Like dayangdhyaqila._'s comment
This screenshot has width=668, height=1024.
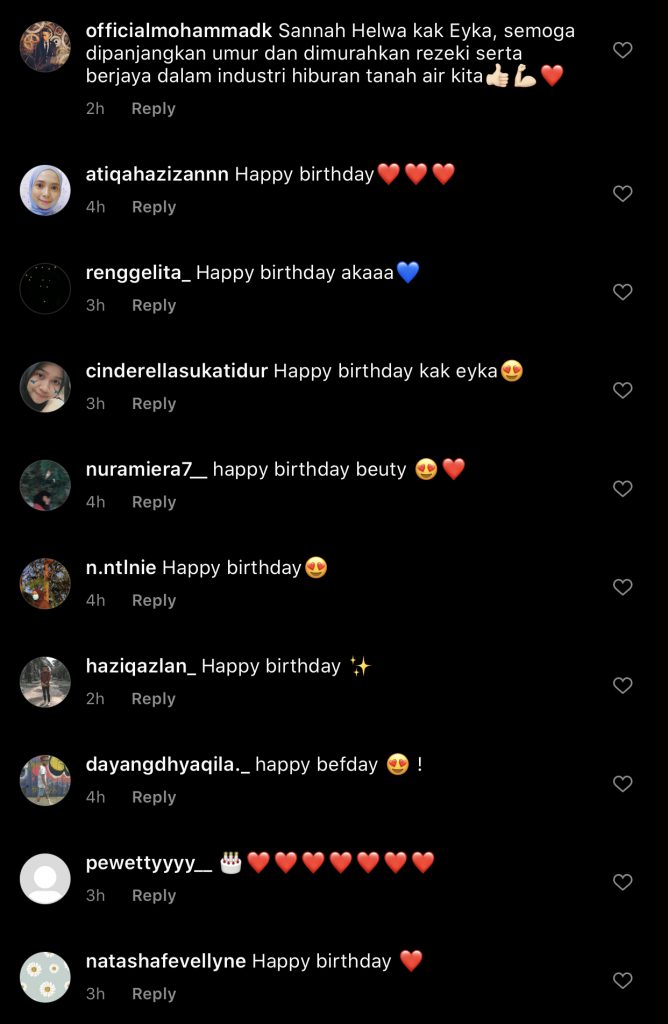click(x=622, y=784)
